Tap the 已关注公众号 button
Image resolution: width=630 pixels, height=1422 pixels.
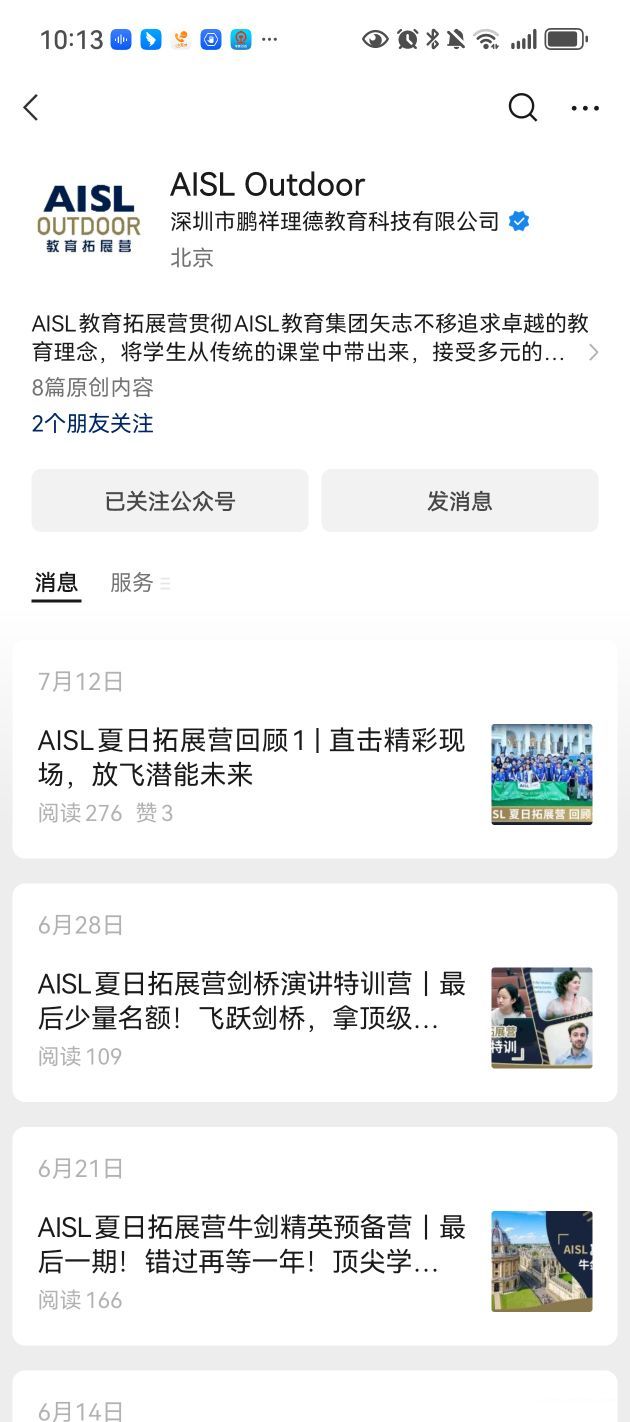coord(170,501)
